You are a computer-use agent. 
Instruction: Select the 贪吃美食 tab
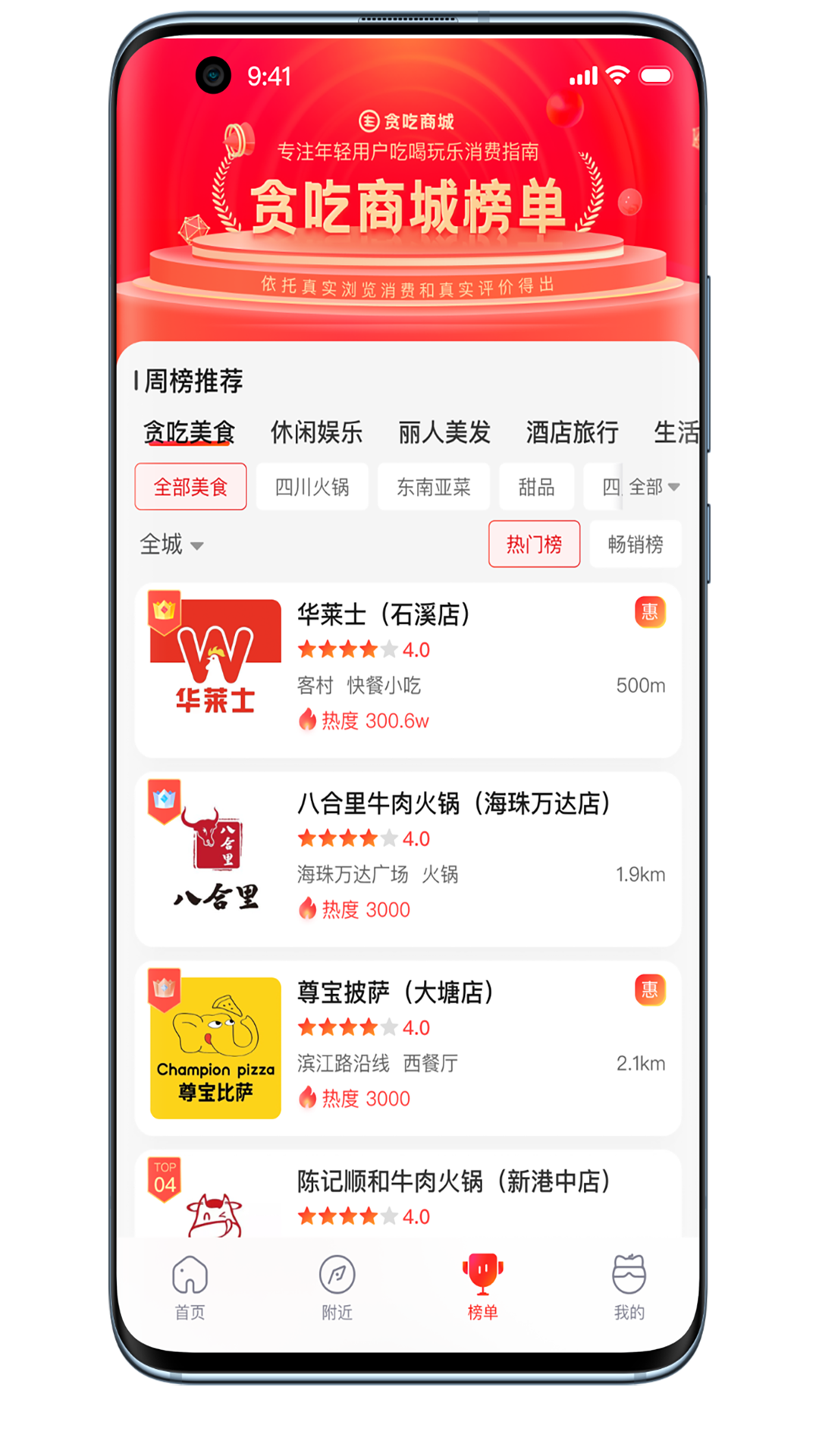189,432
